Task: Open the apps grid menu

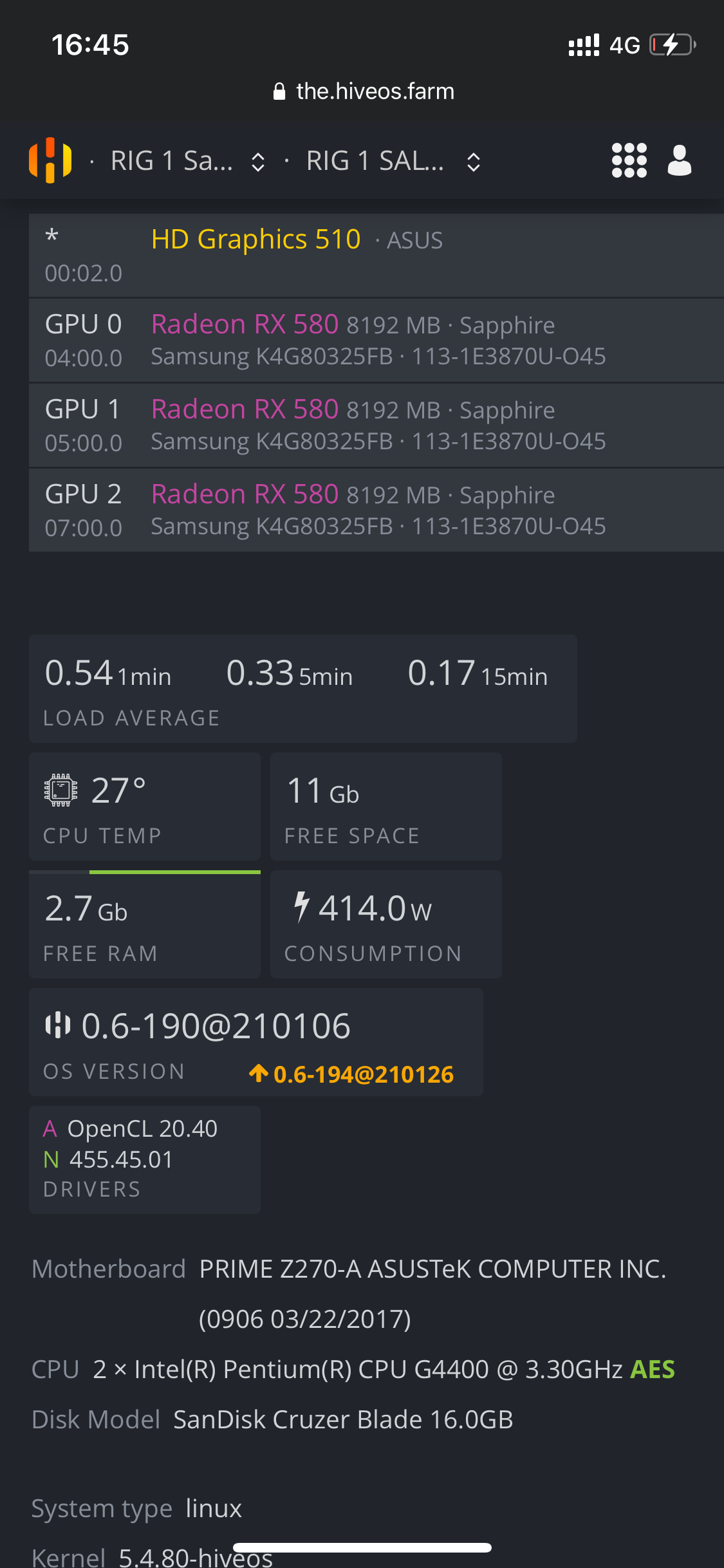Action: (629, 161)
